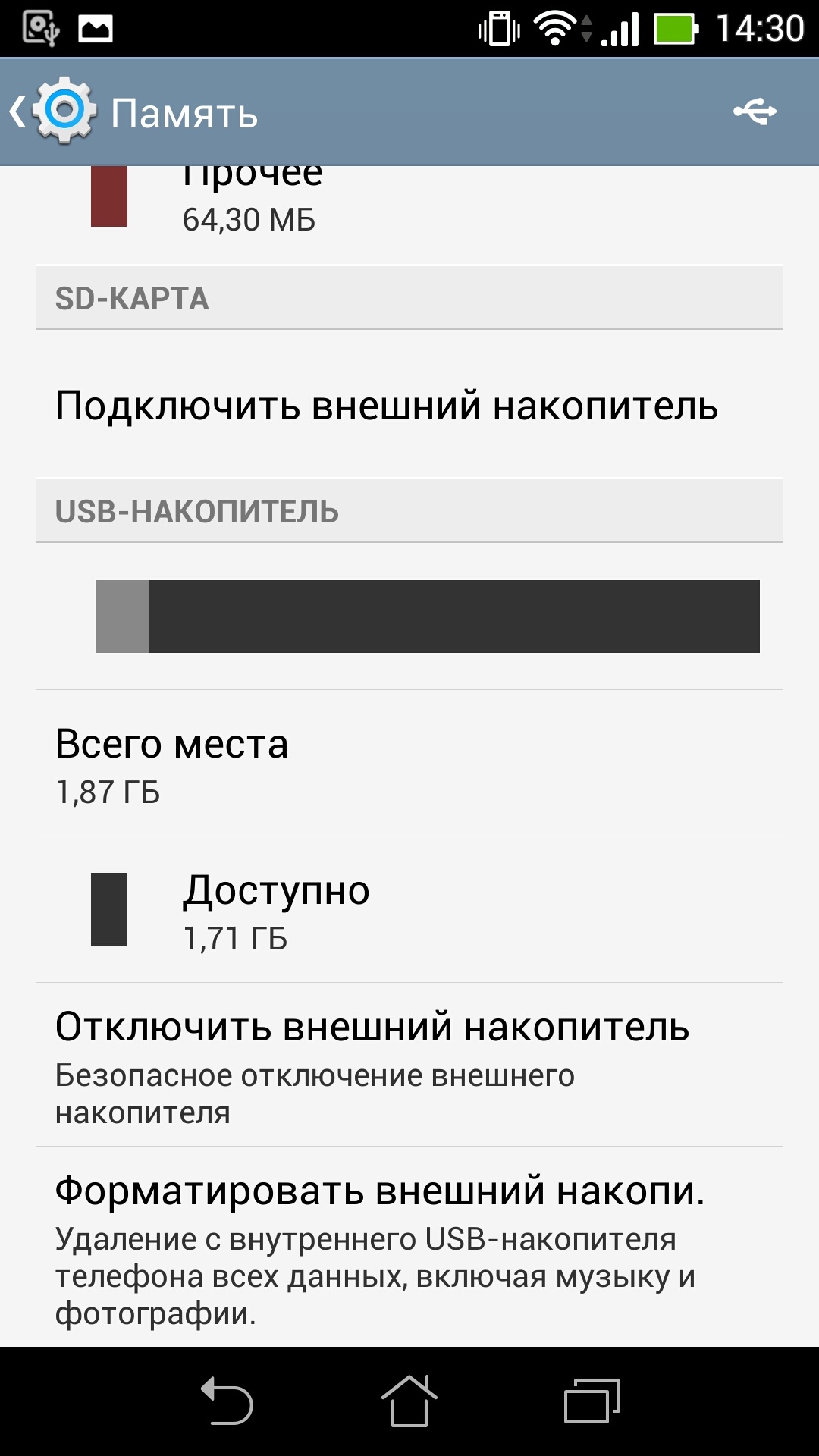Tap the system home button
Image resolution: width=819 pixels, height=1456 pixels.
coord(409,1401)
